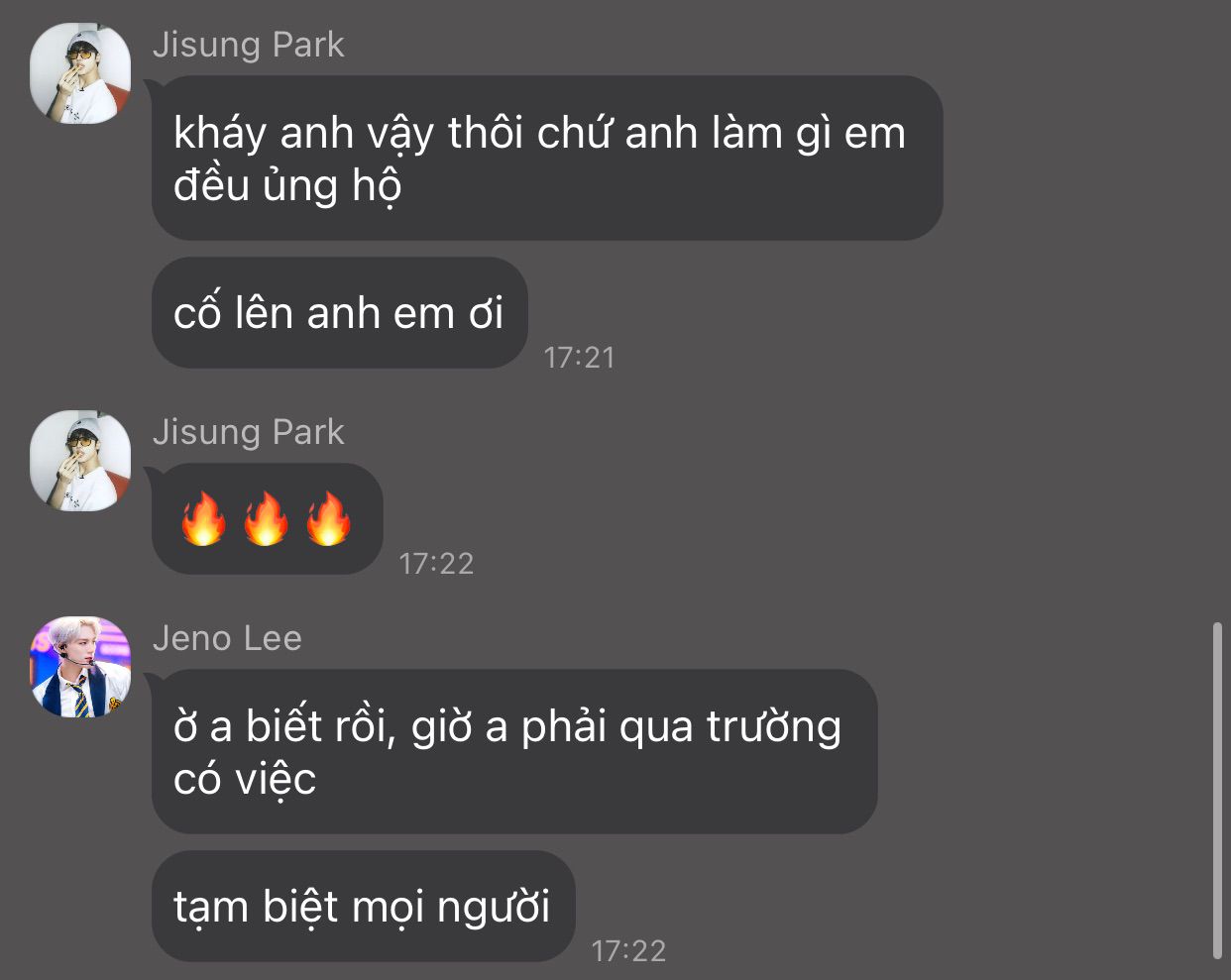The width and height of the screenshot is (1231, 980).
Task: Tap Jisung Park's avatar beside the fire emojis
Action: tap(80, 461)
